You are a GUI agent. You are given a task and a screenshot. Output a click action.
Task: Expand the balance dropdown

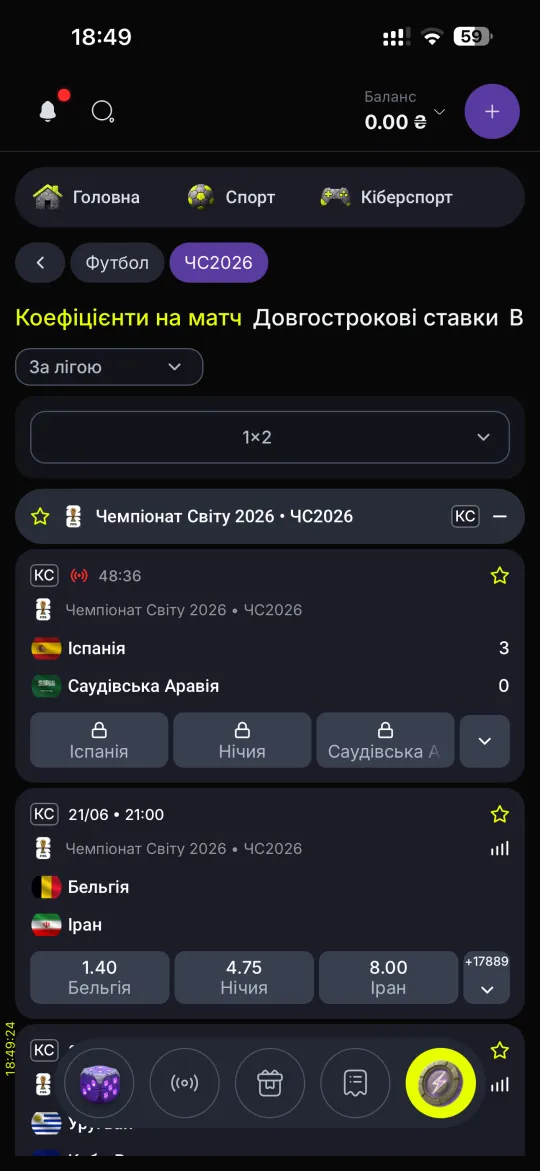pos(440,112)
